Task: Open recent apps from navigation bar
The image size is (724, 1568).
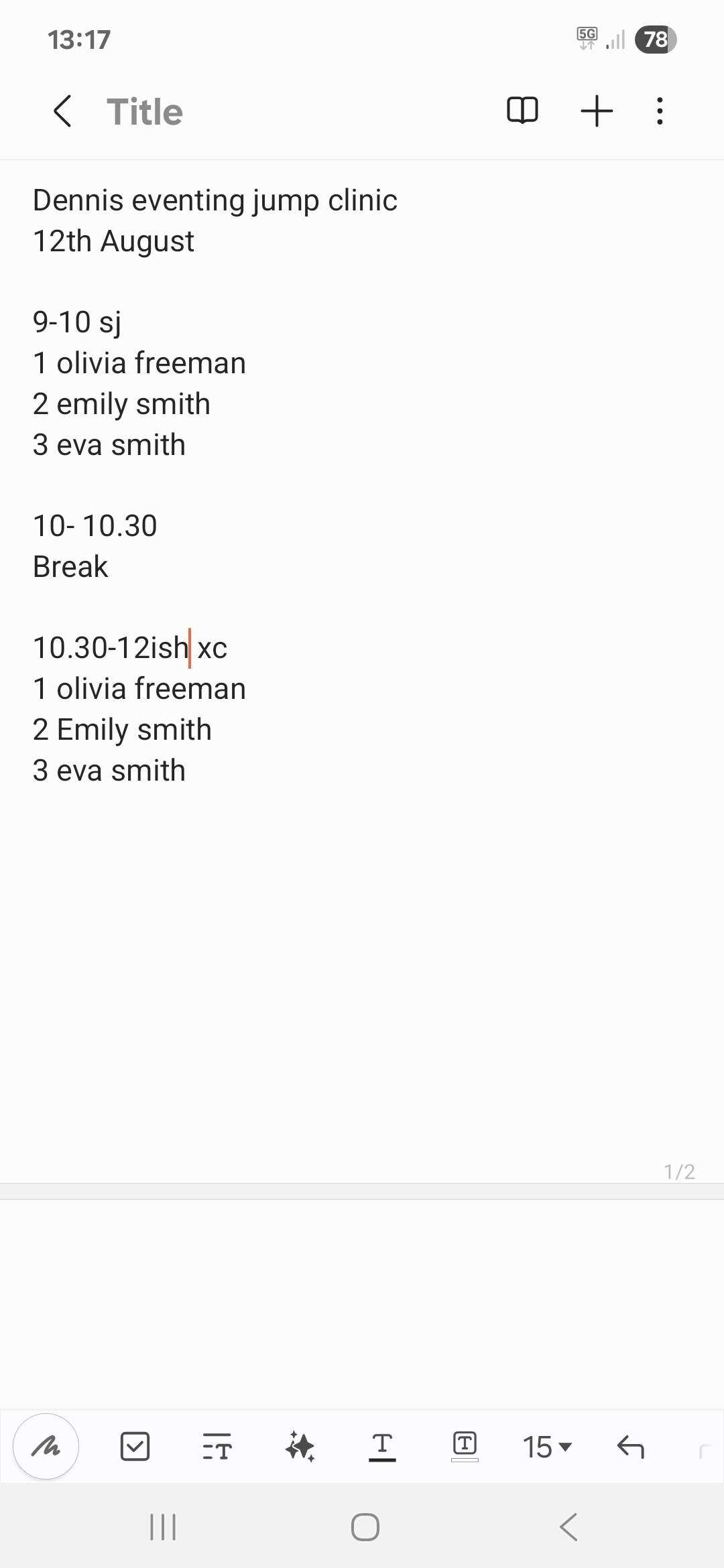Action: click(x=163, y=1527)
